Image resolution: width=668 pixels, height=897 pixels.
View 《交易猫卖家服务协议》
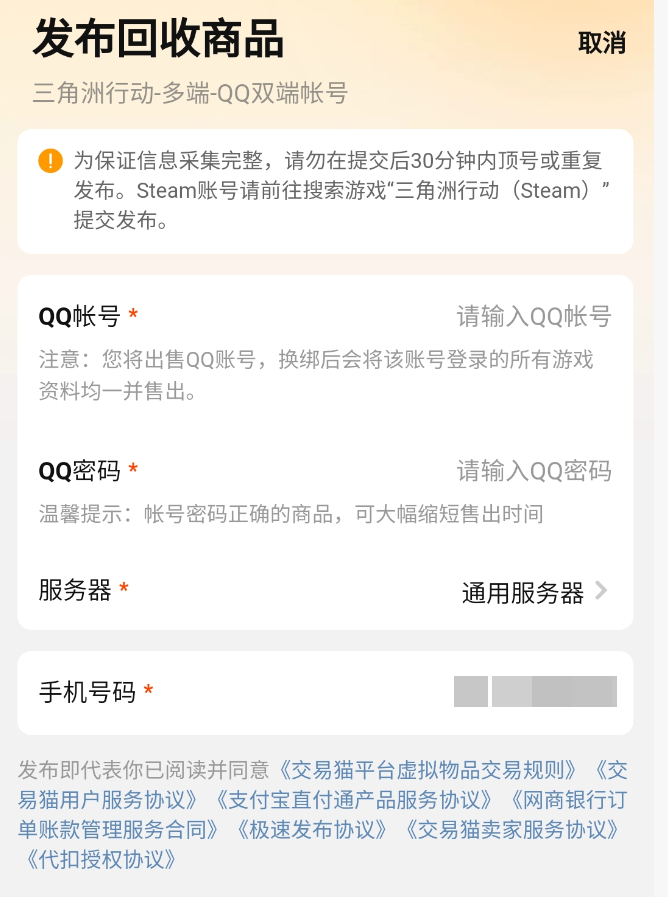(511, 829)
